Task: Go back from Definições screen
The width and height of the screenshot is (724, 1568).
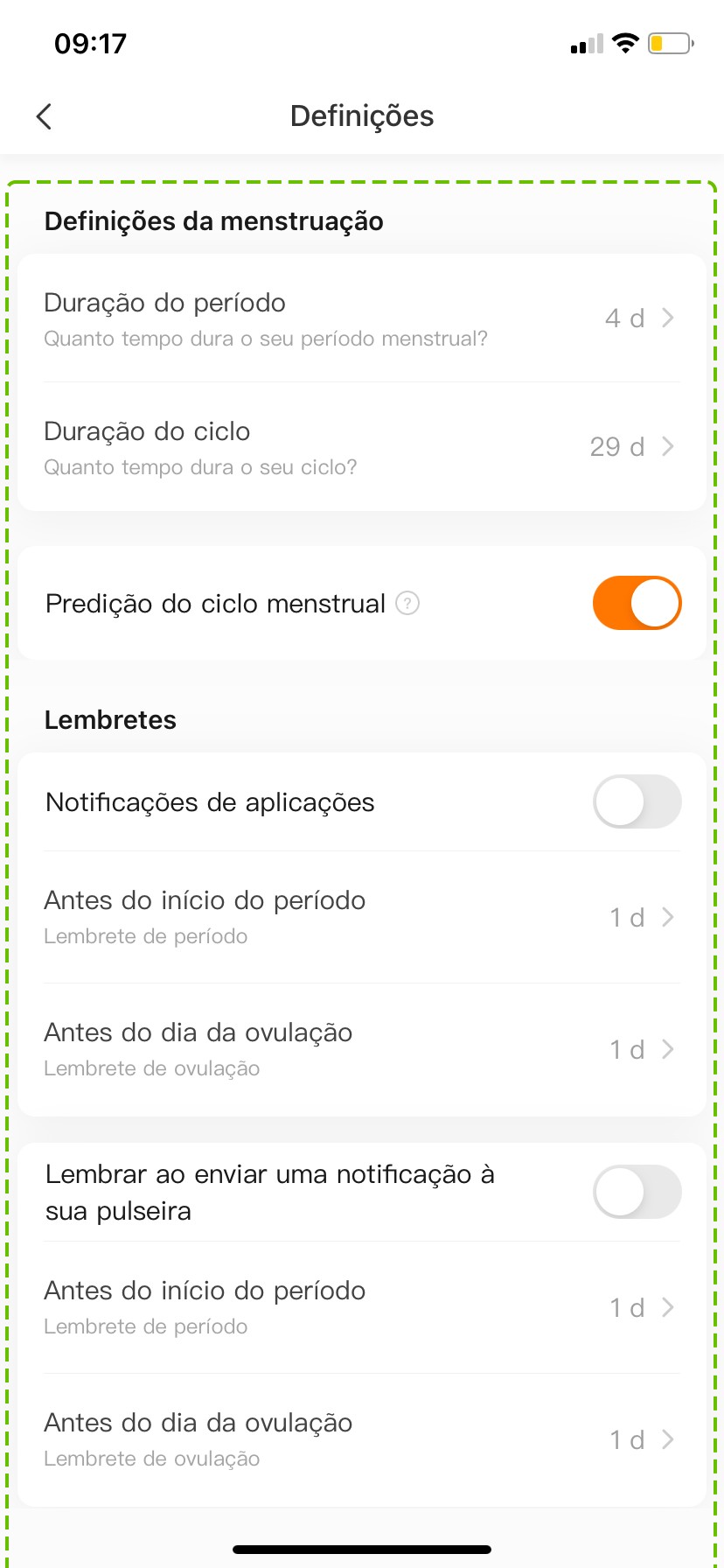Action: click(45, 116)
